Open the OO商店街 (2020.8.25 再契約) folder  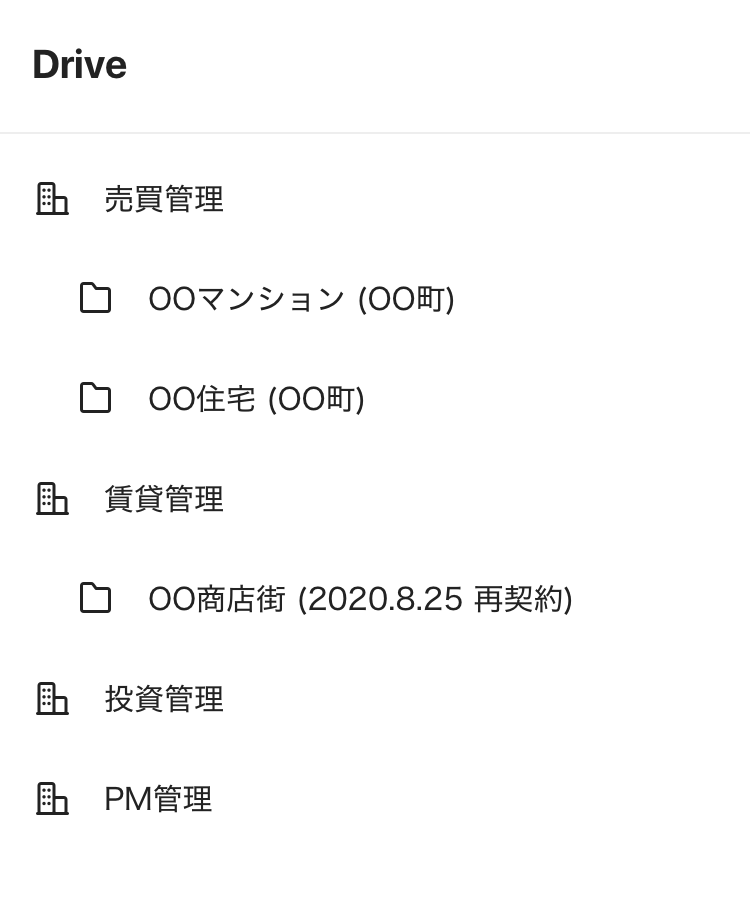tap(360, 599)
